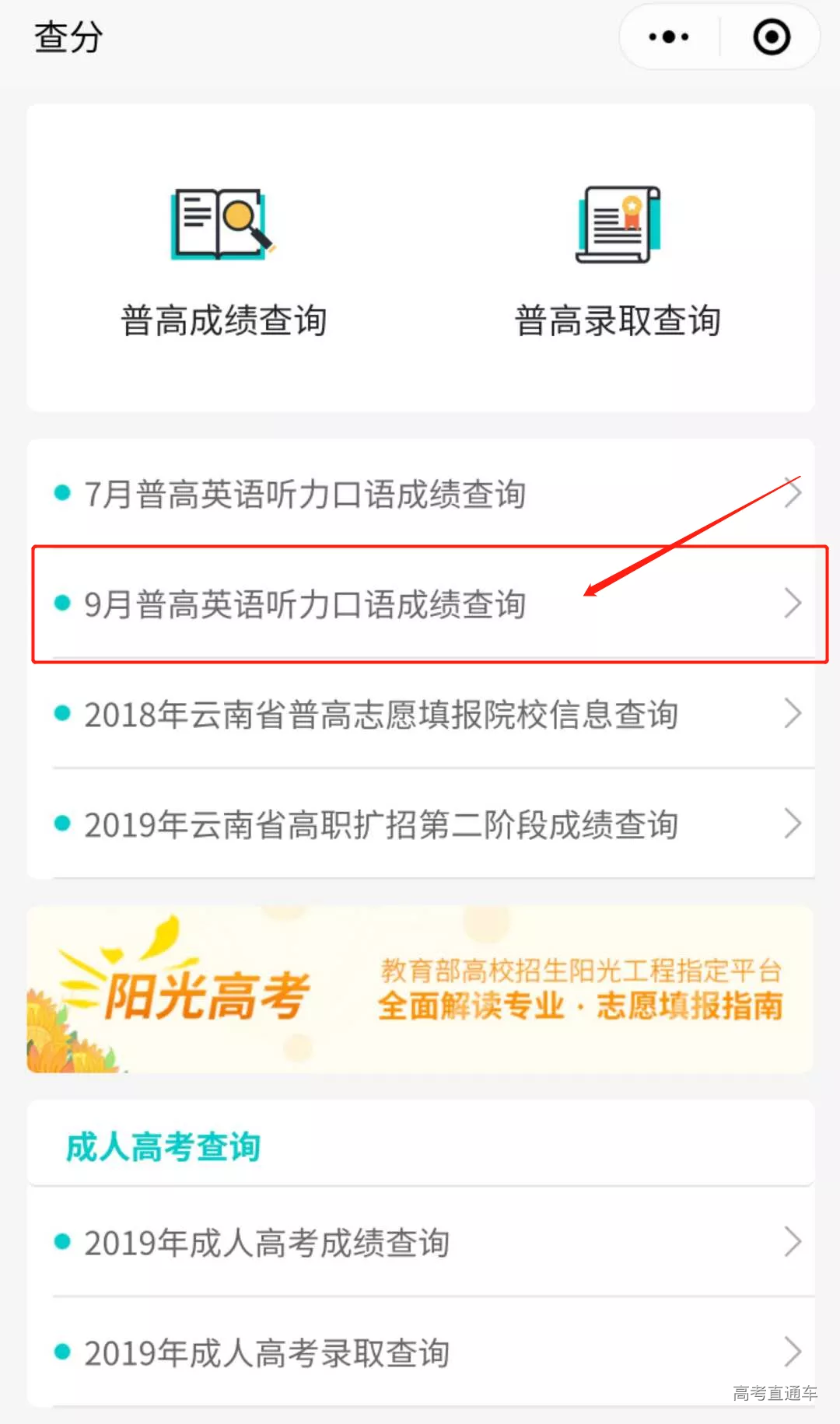Open 7月普高英语听力口语成绩查询
Image resolution: width=840 pixels, height=1424 pixels.
coord(420,494)
